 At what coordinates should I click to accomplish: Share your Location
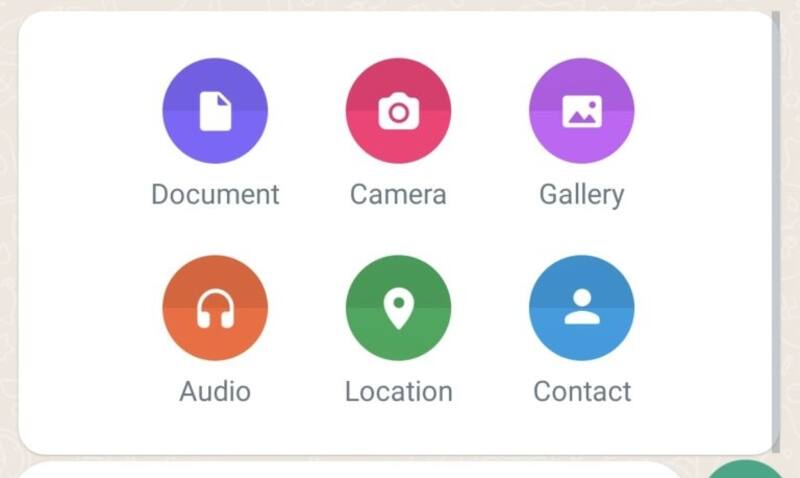tap(398, 307)
